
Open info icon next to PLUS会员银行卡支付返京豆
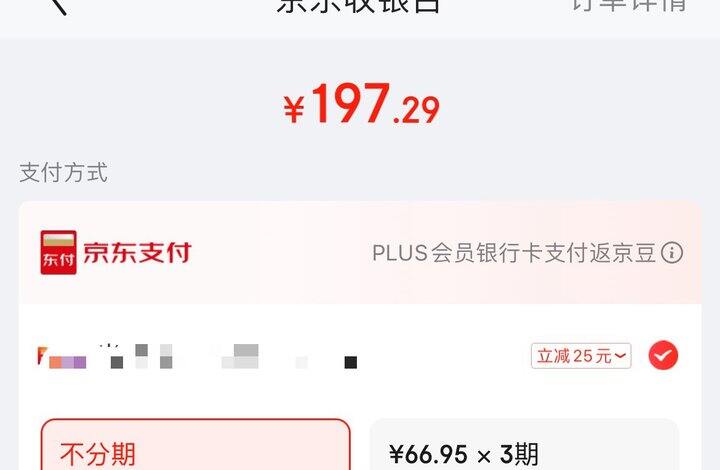pyautogui.click(x=673, y=253)
